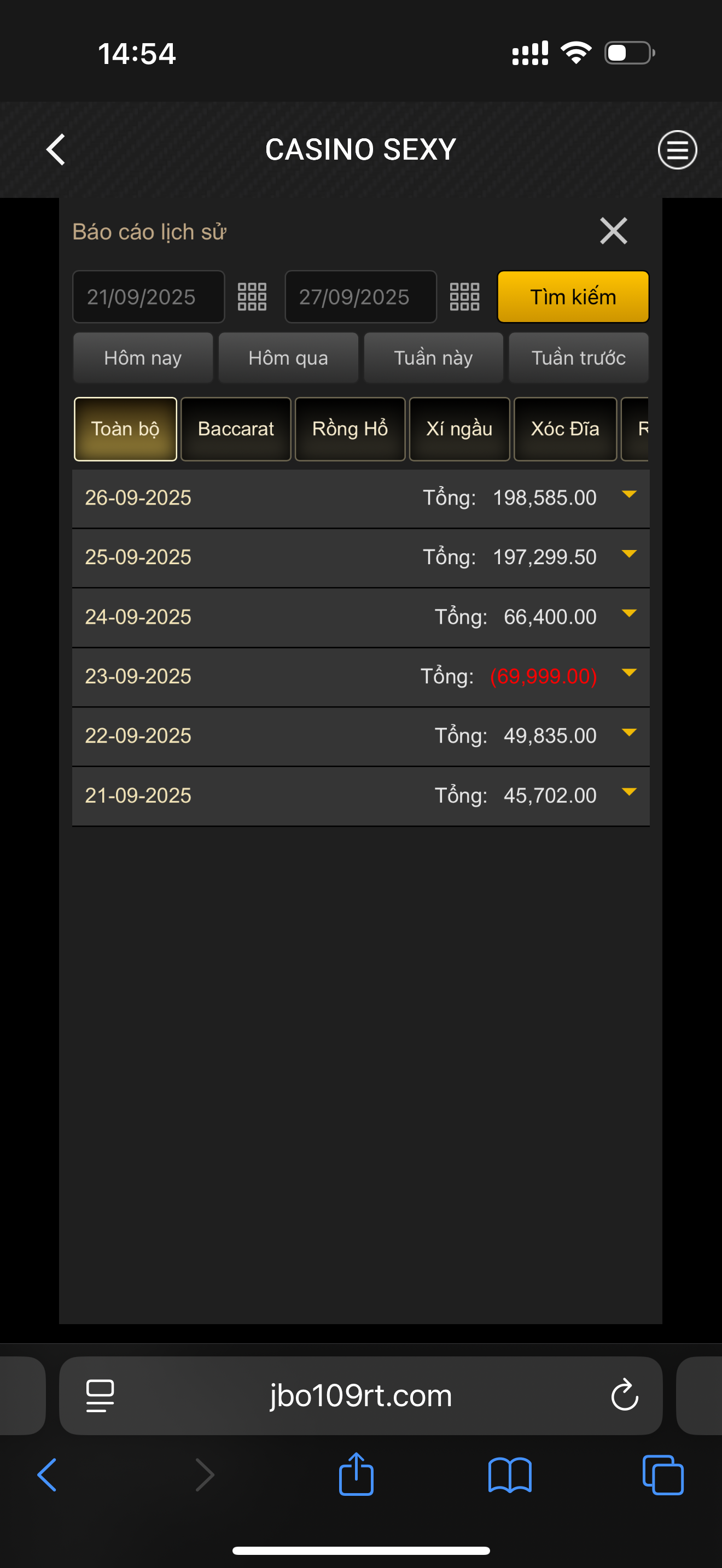722x1568 pixels.
Task: Switch to the Baccarat tab
Action: click(236, 429)
